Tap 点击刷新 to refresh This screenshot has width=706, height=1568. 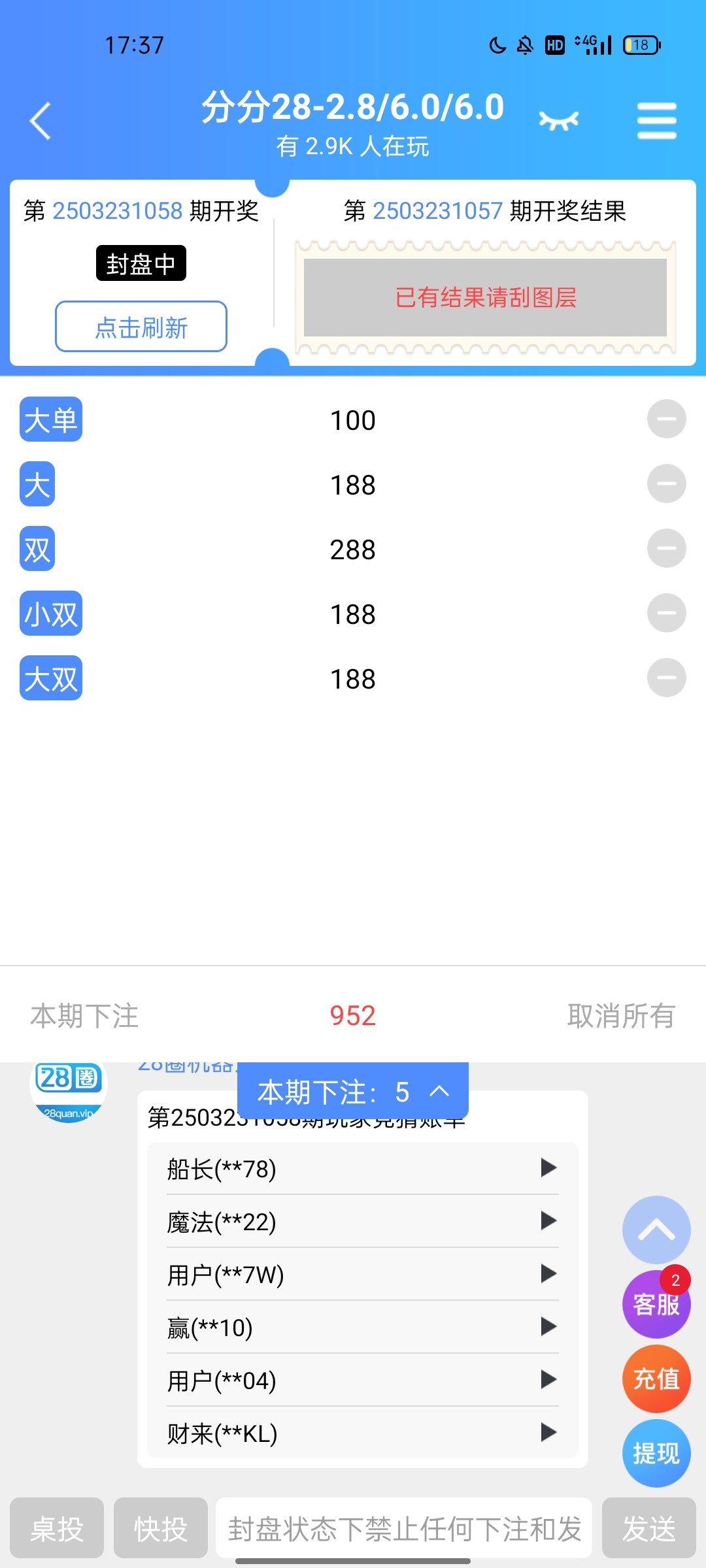pos(141,327)
